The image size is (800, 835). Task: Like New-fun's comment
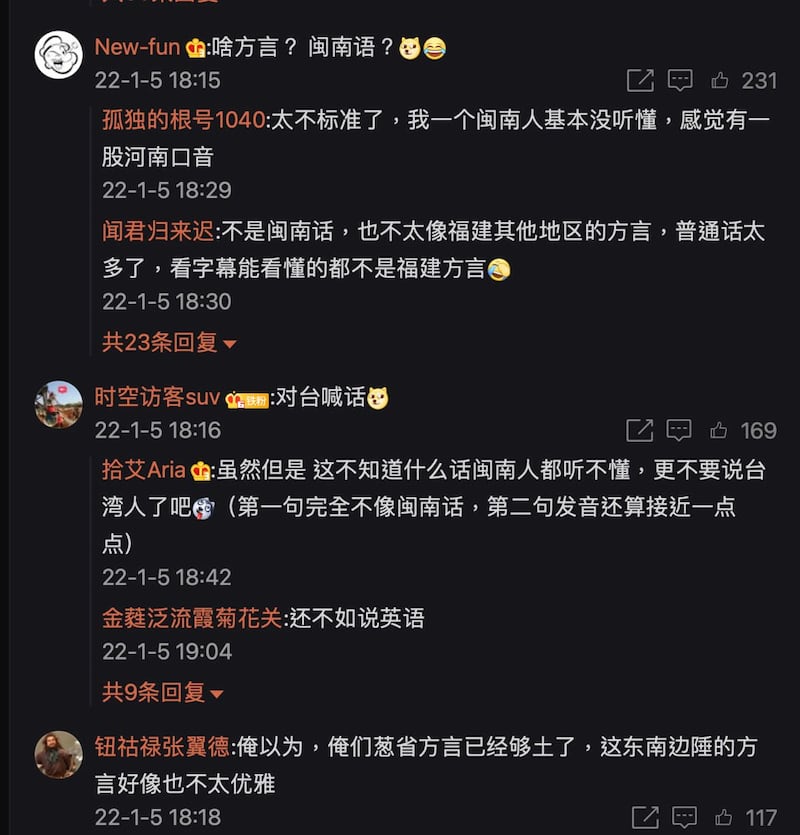(719, 81)
